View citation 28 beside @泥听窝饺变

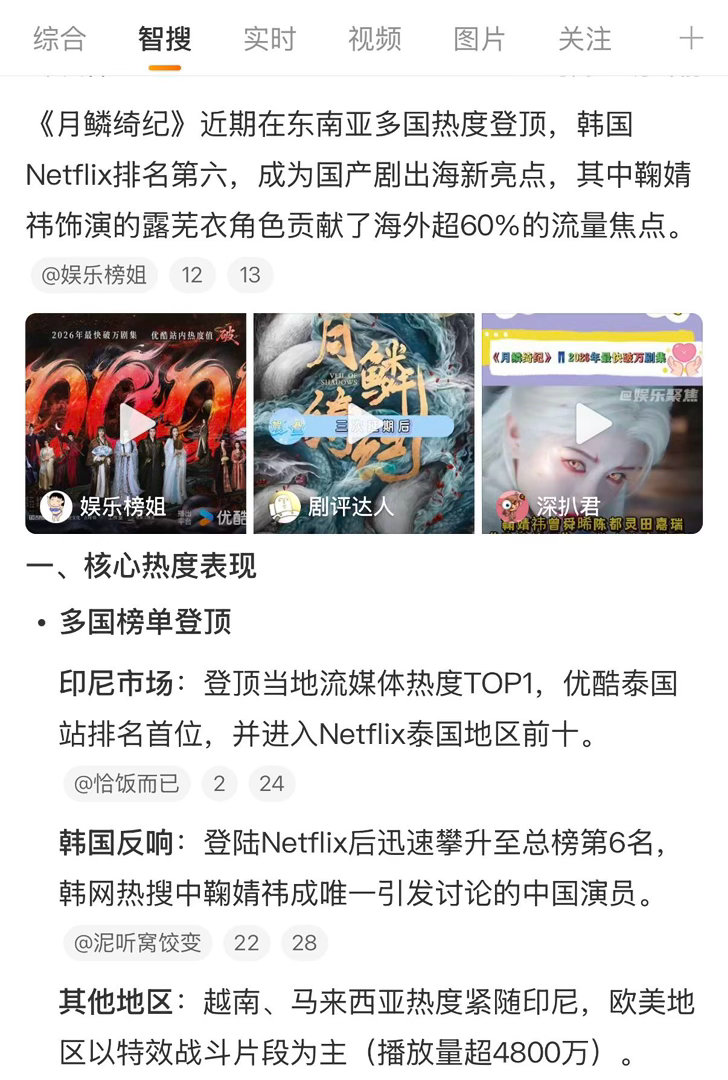tap(305, 942)
